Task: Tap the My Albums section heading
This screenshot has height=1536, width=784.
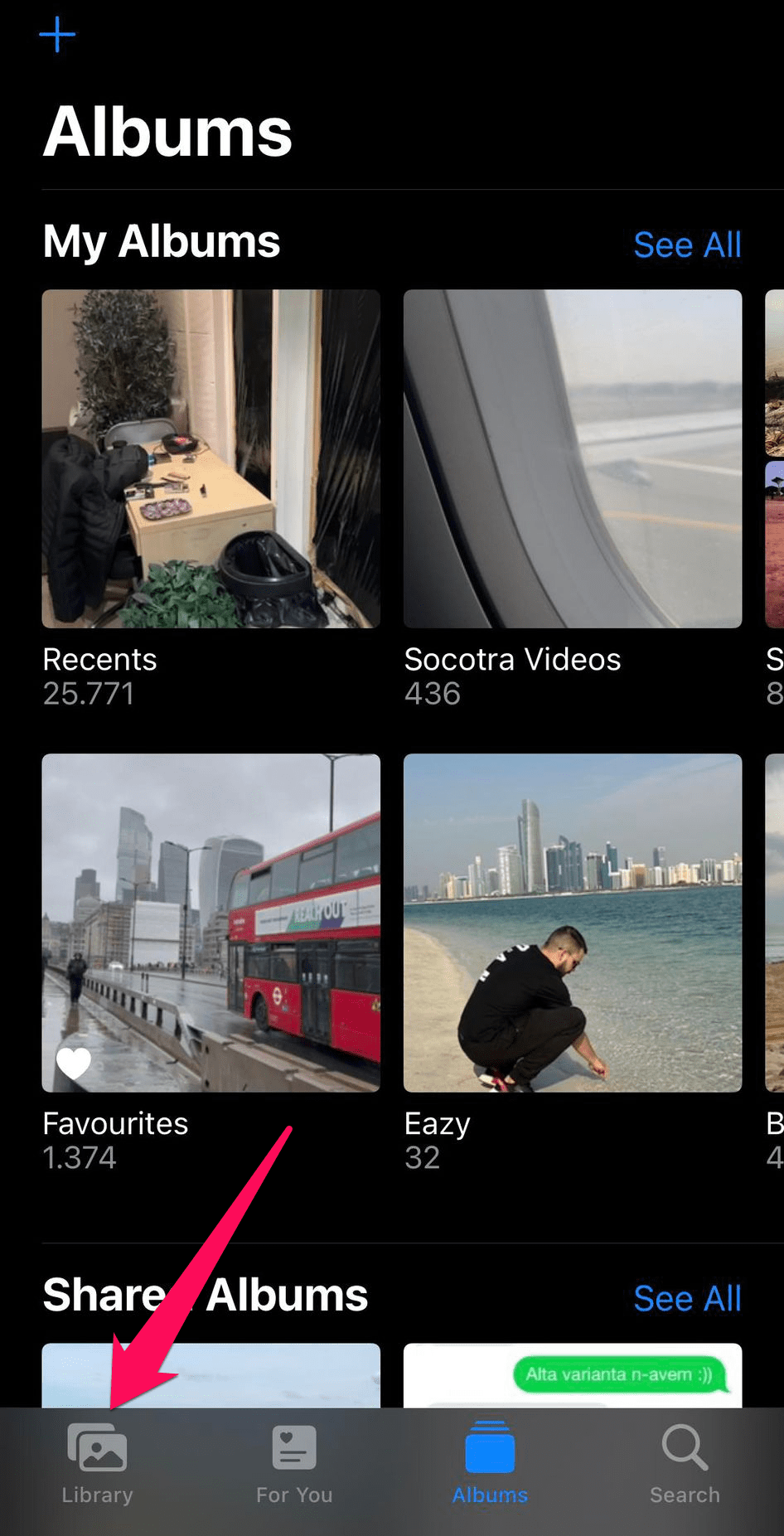Action: [161, 241]
